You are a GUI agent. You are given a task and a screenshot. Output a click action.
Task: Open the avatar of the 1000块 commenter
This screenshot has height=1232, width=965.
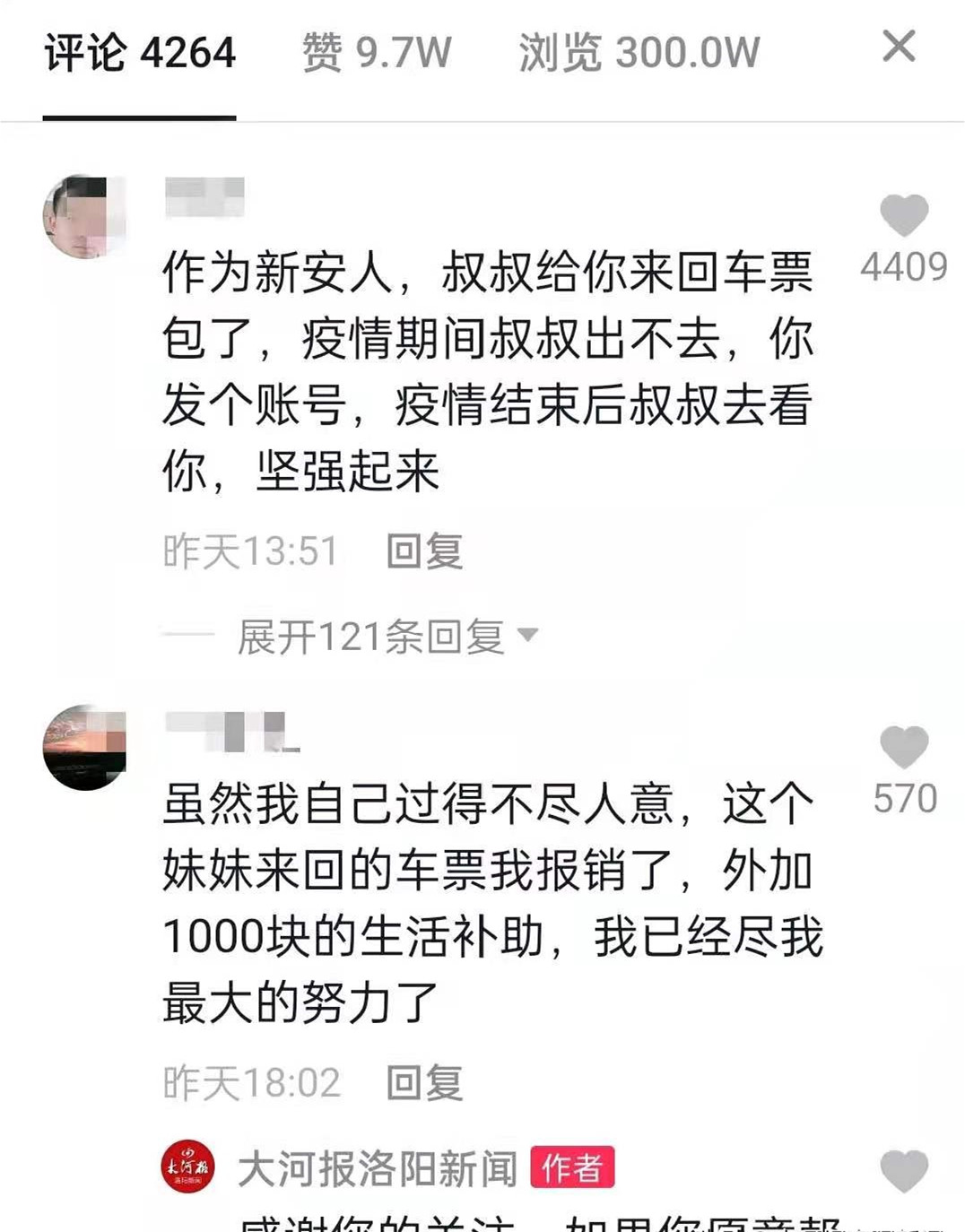click(85, 748)
